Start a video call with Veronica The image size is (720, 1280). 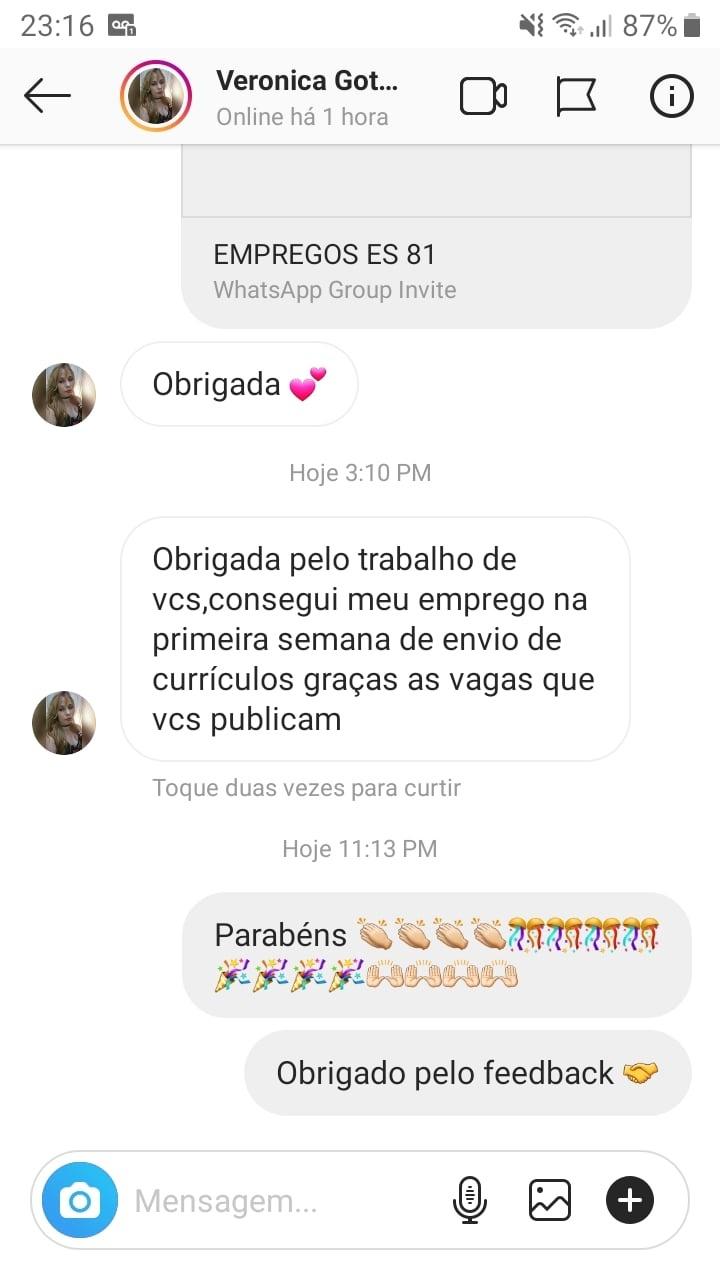point(483,97)
